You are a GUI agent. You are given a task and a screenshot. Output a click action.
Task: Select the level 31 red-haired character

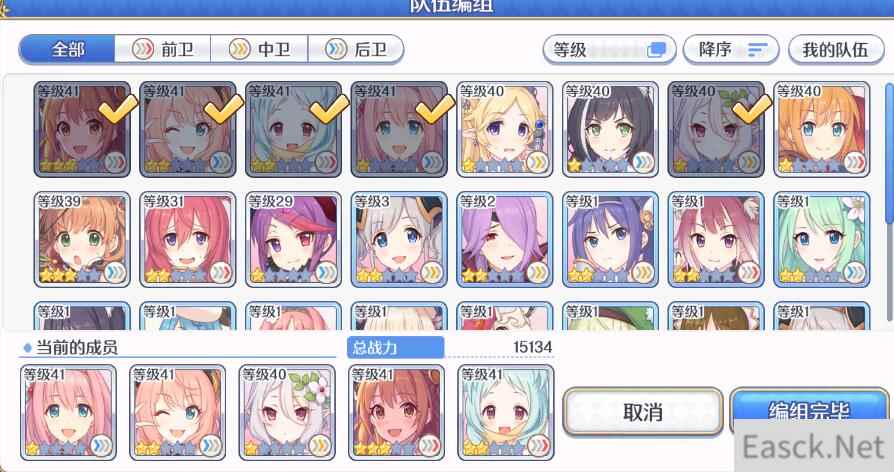[x=188, y=239]
